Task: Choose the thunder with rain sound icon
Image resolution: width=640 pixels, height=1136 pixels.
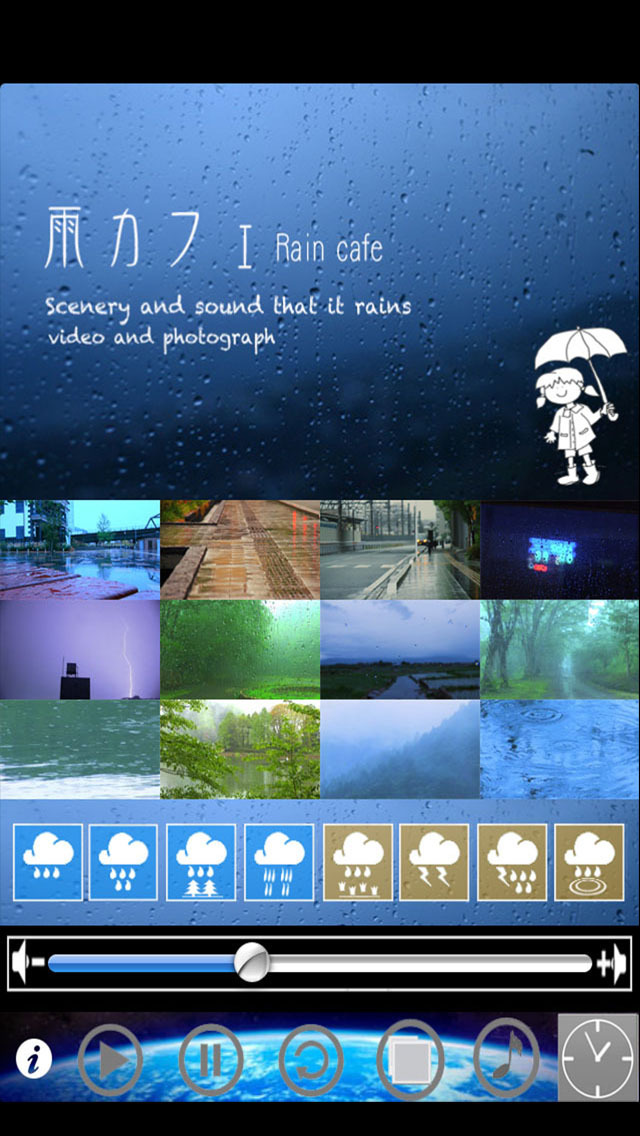Action: coord(512,862)
